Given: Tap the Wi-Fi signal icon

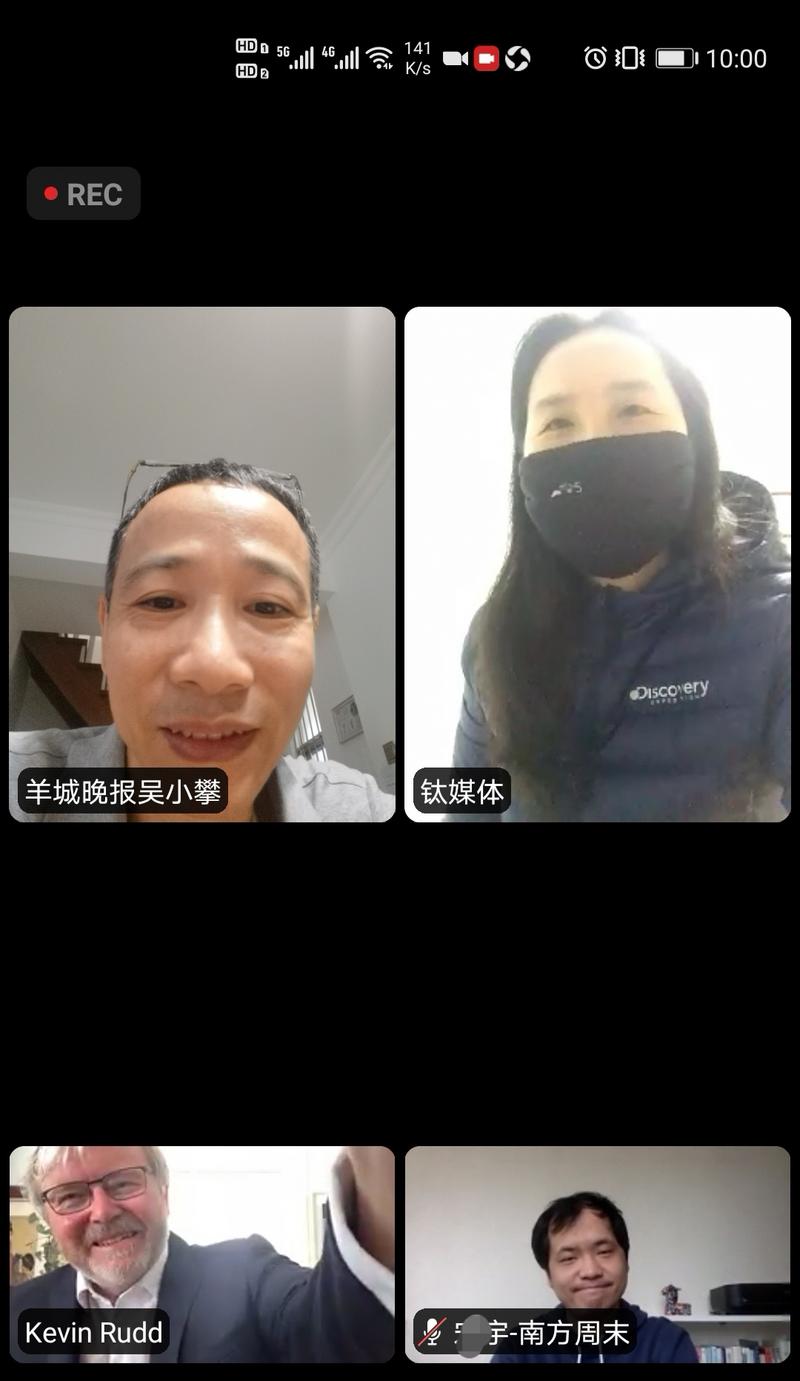Looking at the screenshot, I should point(379,57).
